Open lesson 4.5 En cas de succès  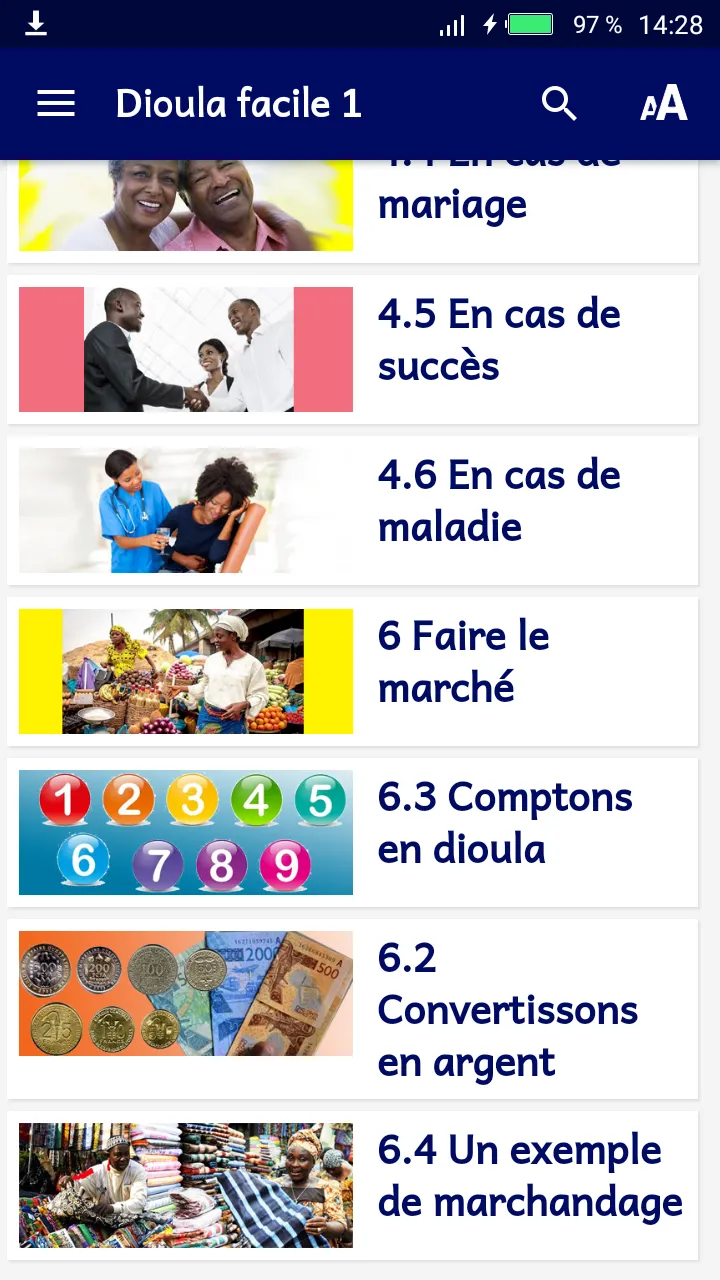click(352, 349)
